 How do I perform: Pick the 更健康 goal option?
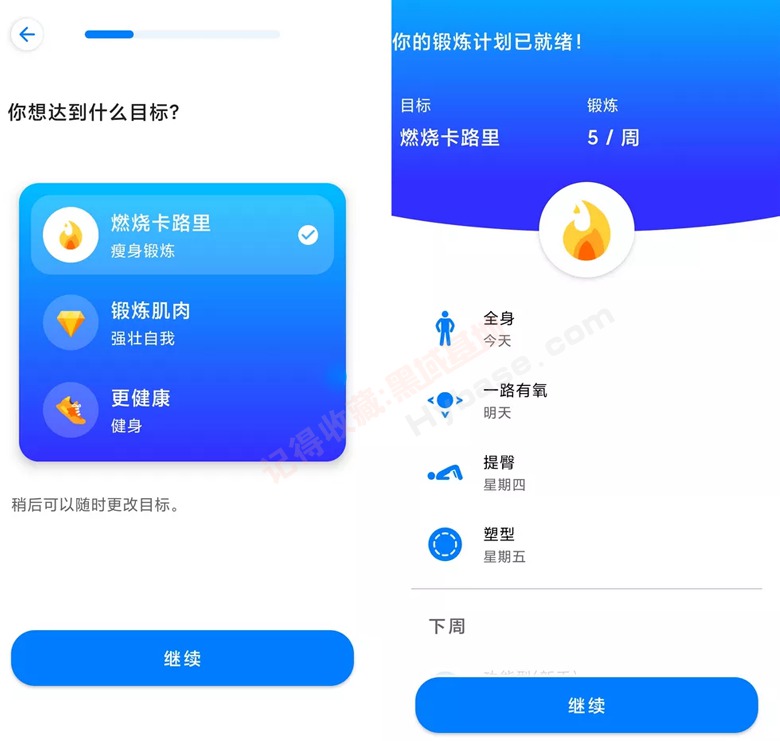click(x=182, y=410)
